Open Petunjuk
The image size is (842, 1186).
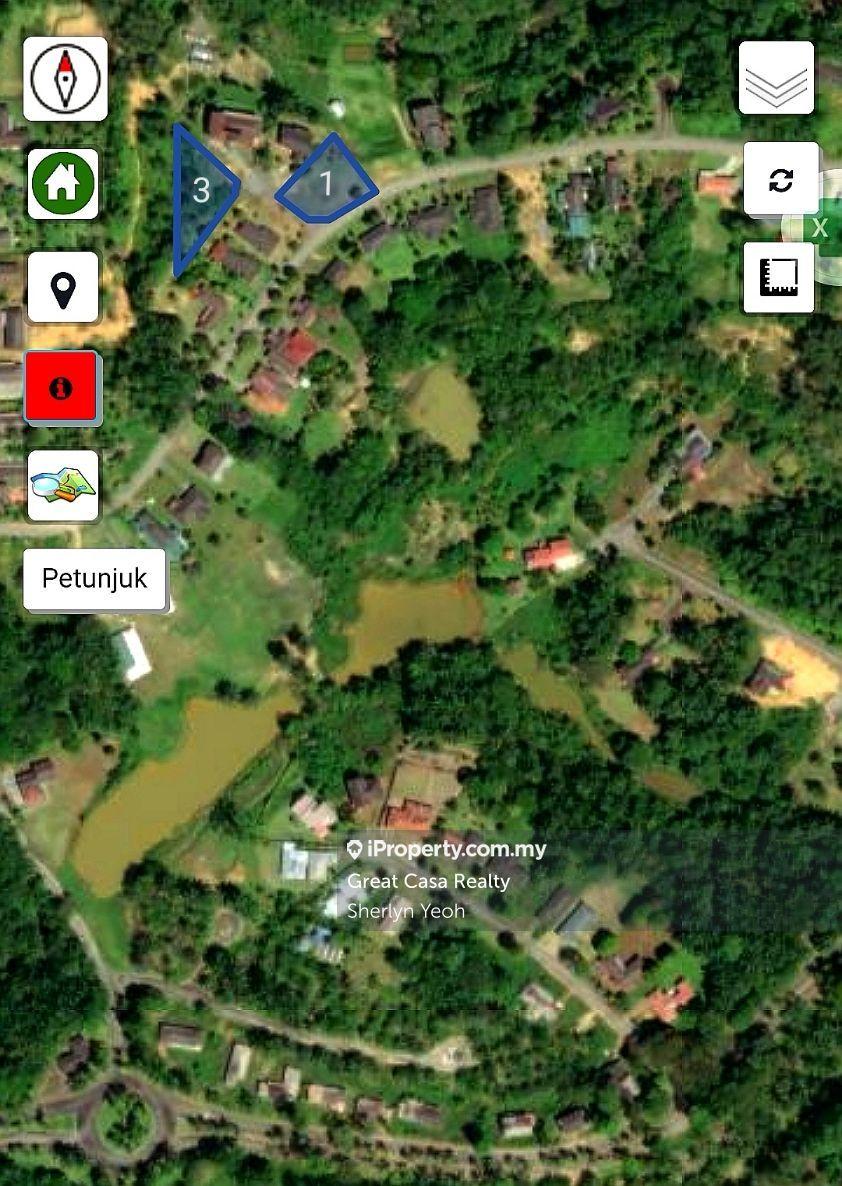tap(94, 579)
